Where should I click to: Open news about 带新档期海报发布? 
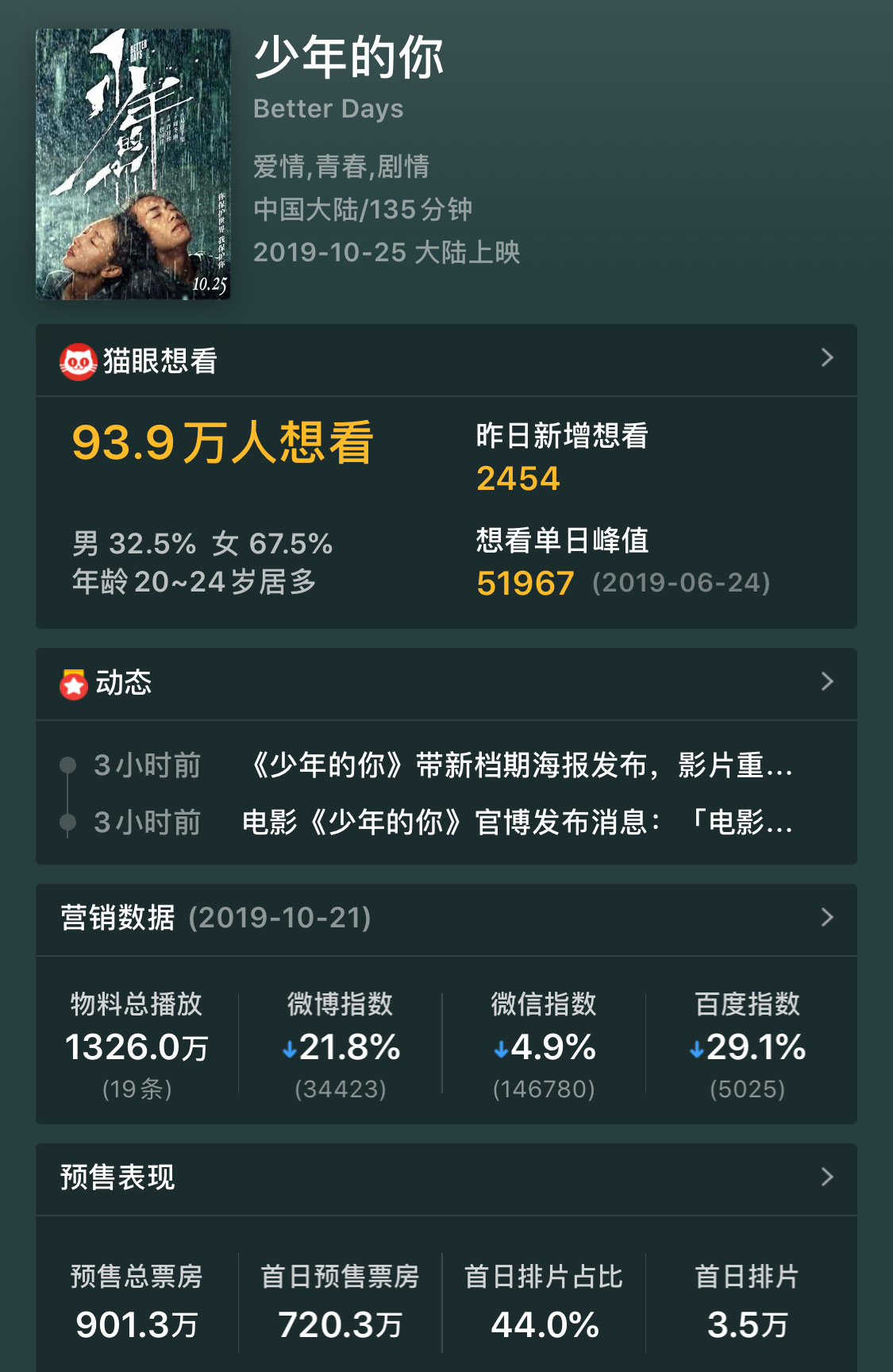coord(521,765)
